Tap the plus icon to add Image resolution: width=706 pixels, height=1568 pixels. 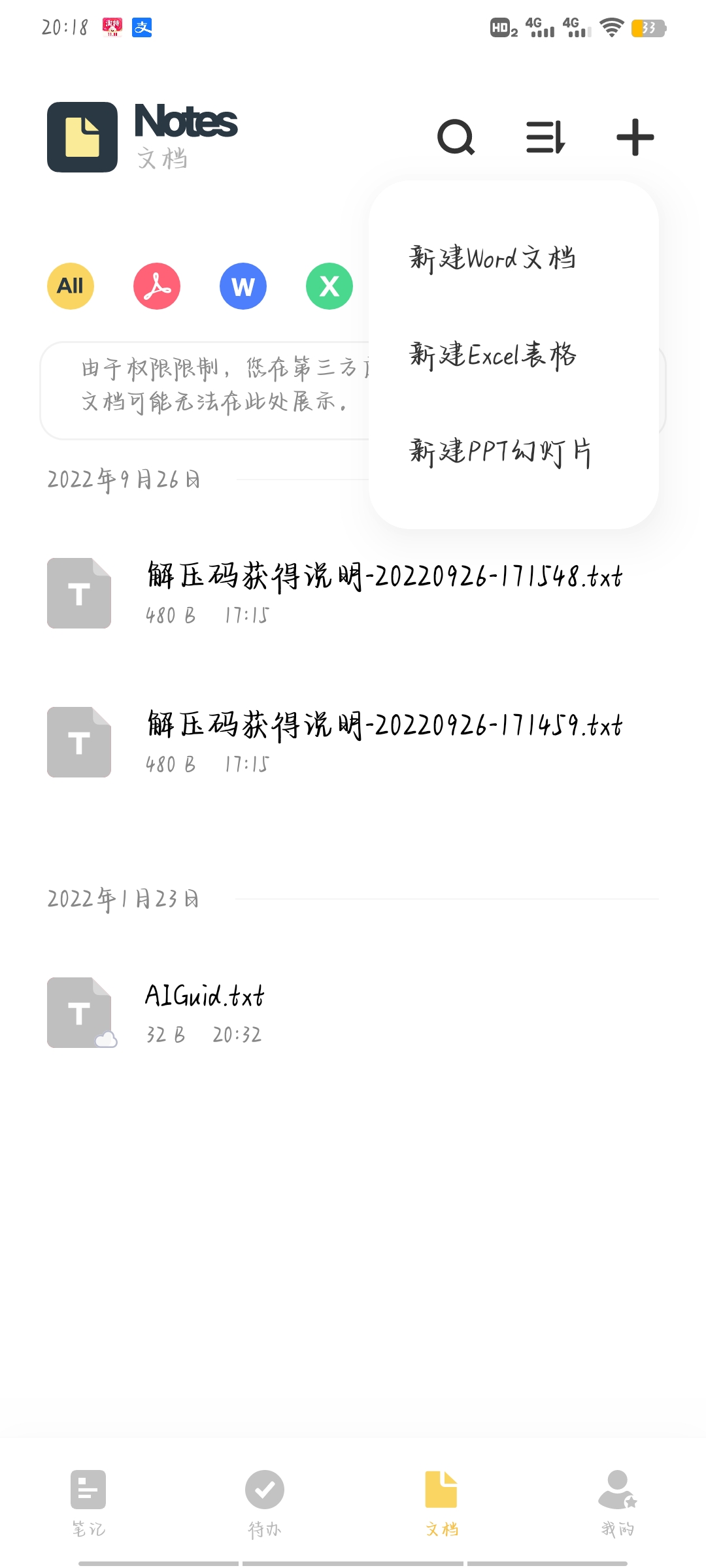(x=635, y=137)
